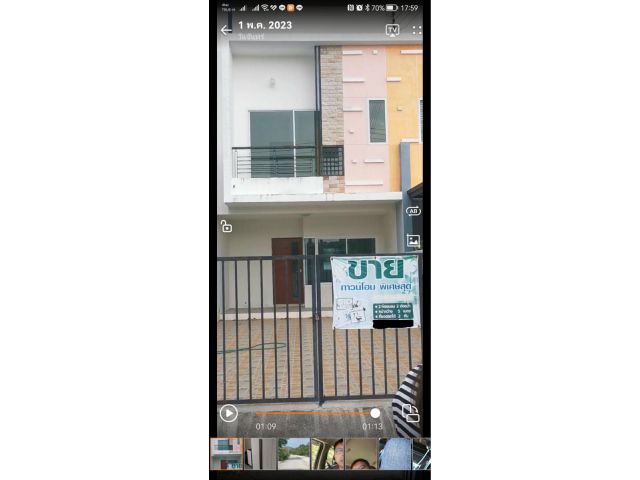The width and height of the screenshot is (640, 480).
Task: Toggle the screen lock icon
Action: (x=226, y=226)
